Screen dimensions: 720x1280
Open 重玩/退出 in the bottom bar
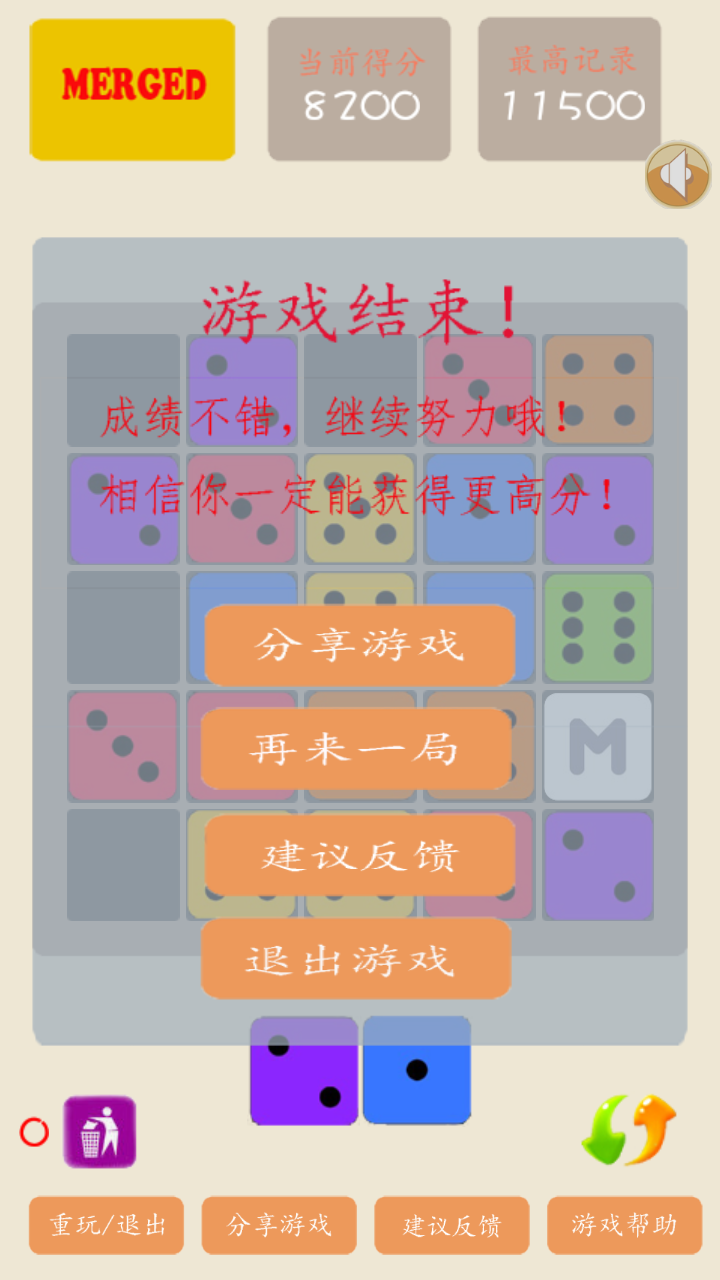[106, 1225]
